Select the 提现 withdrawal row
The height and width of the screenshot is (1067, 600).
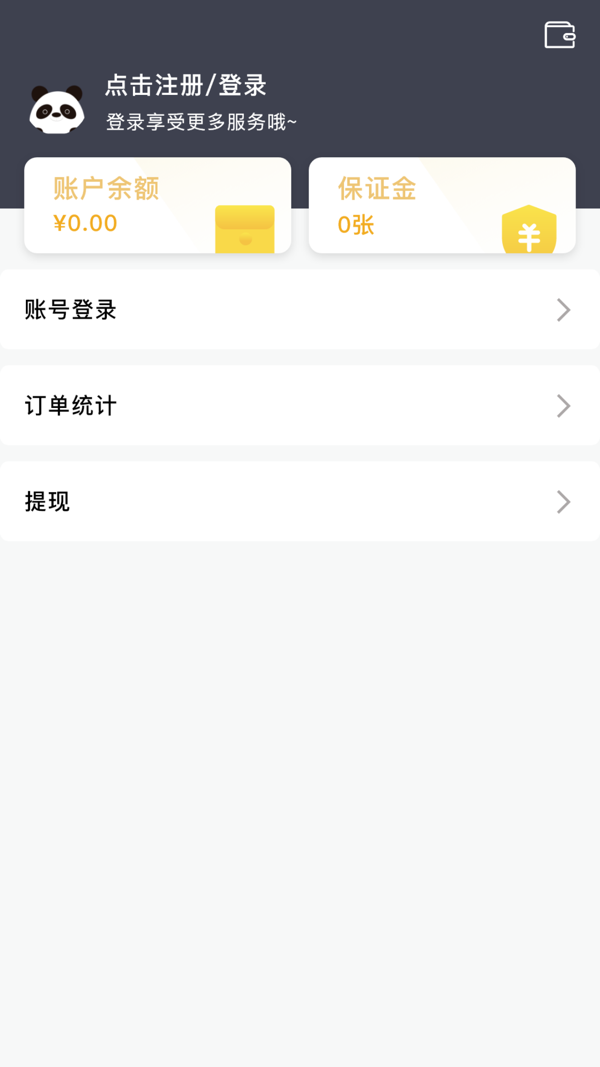pos(299,502)
